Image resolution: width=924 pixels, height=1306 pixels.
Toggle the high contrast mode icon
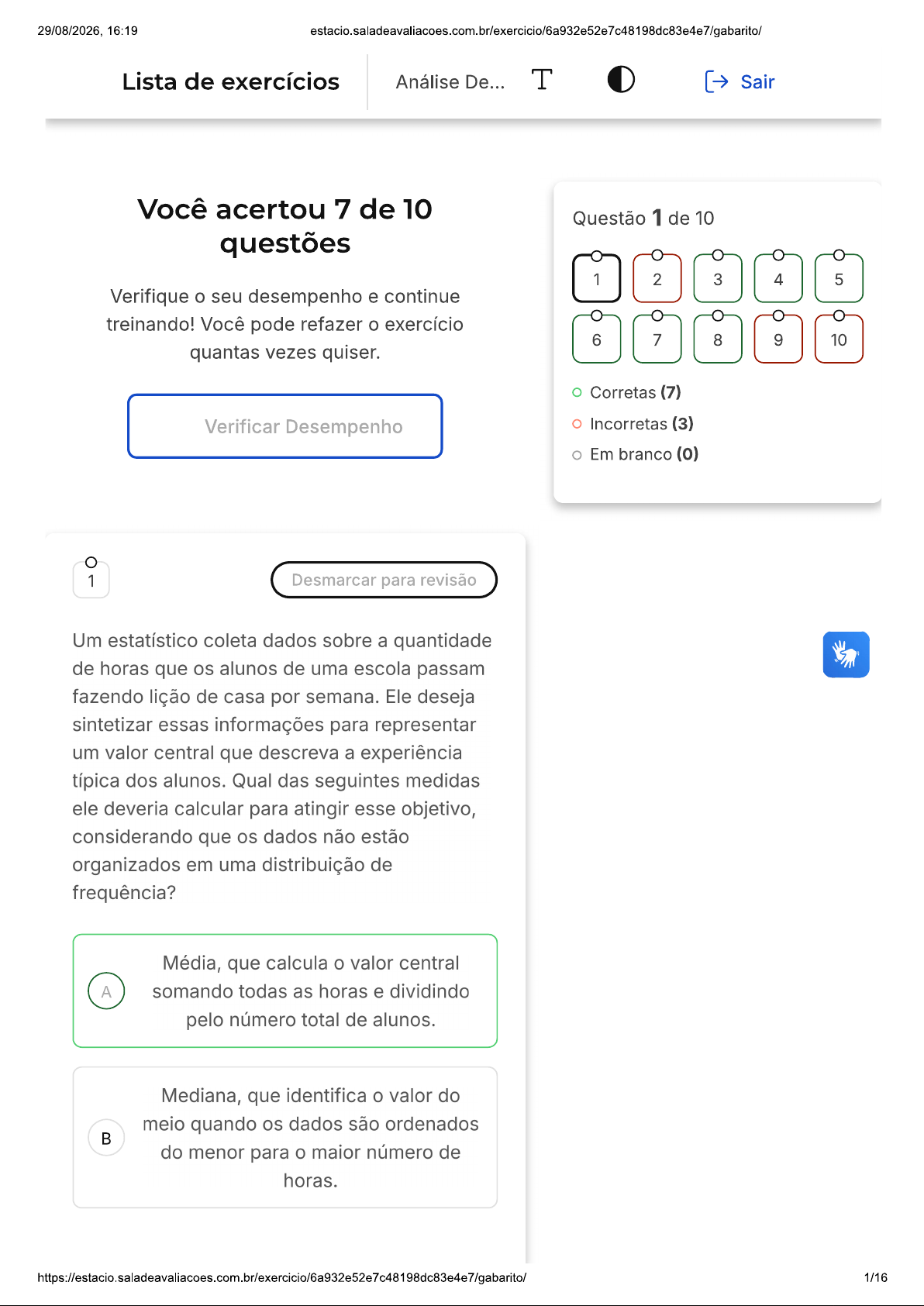tap(621, 79)
